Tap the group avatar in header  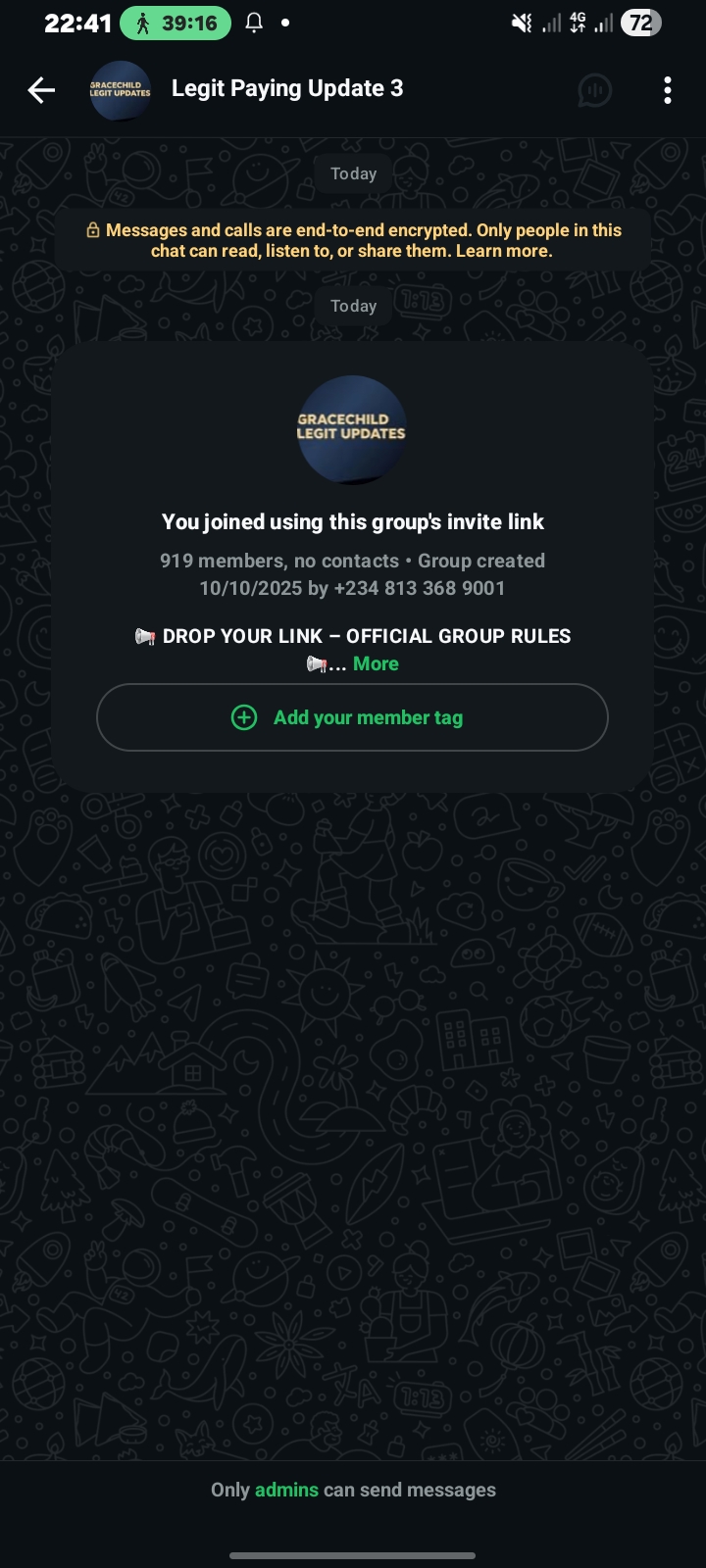point(120,90)
